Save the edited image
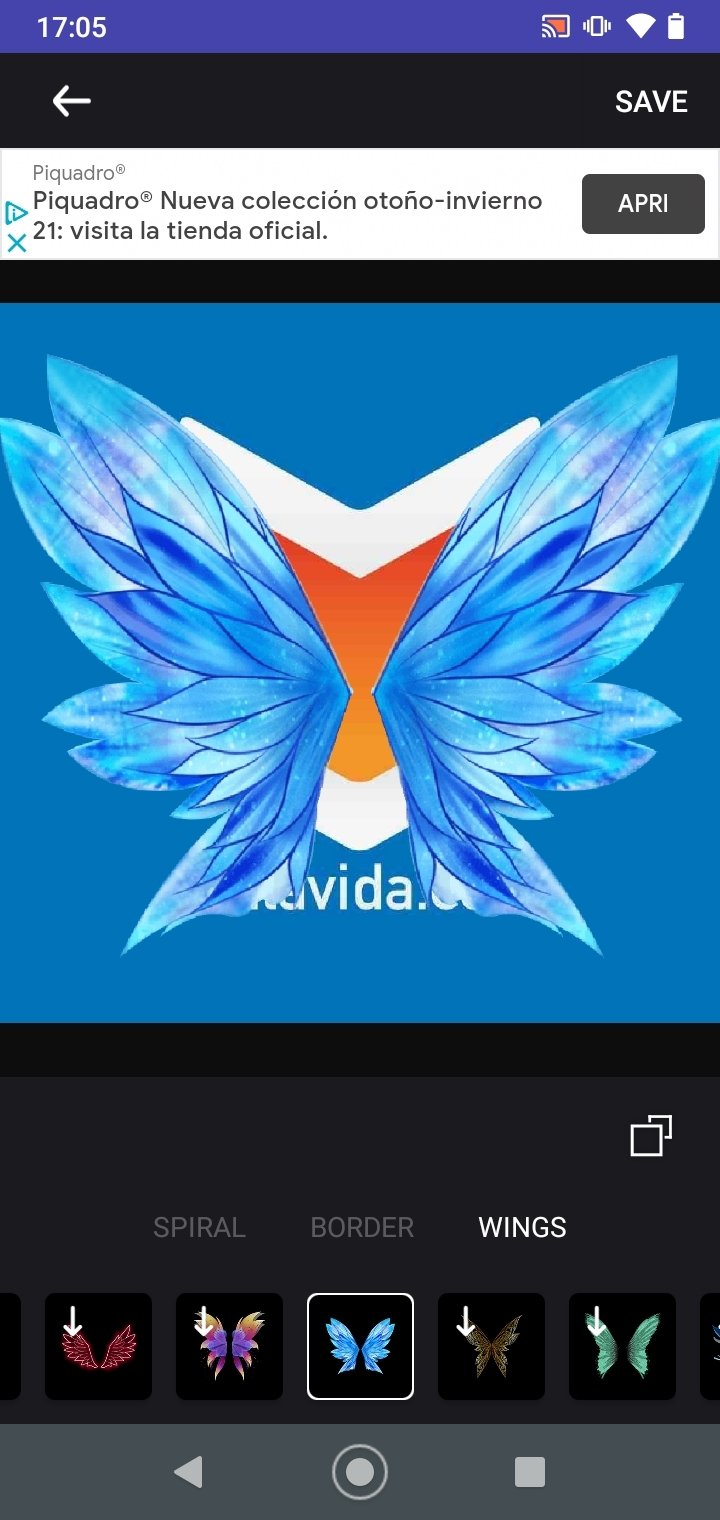The width and height of the screenshot is (720, 1520). (x=651, y=102)
